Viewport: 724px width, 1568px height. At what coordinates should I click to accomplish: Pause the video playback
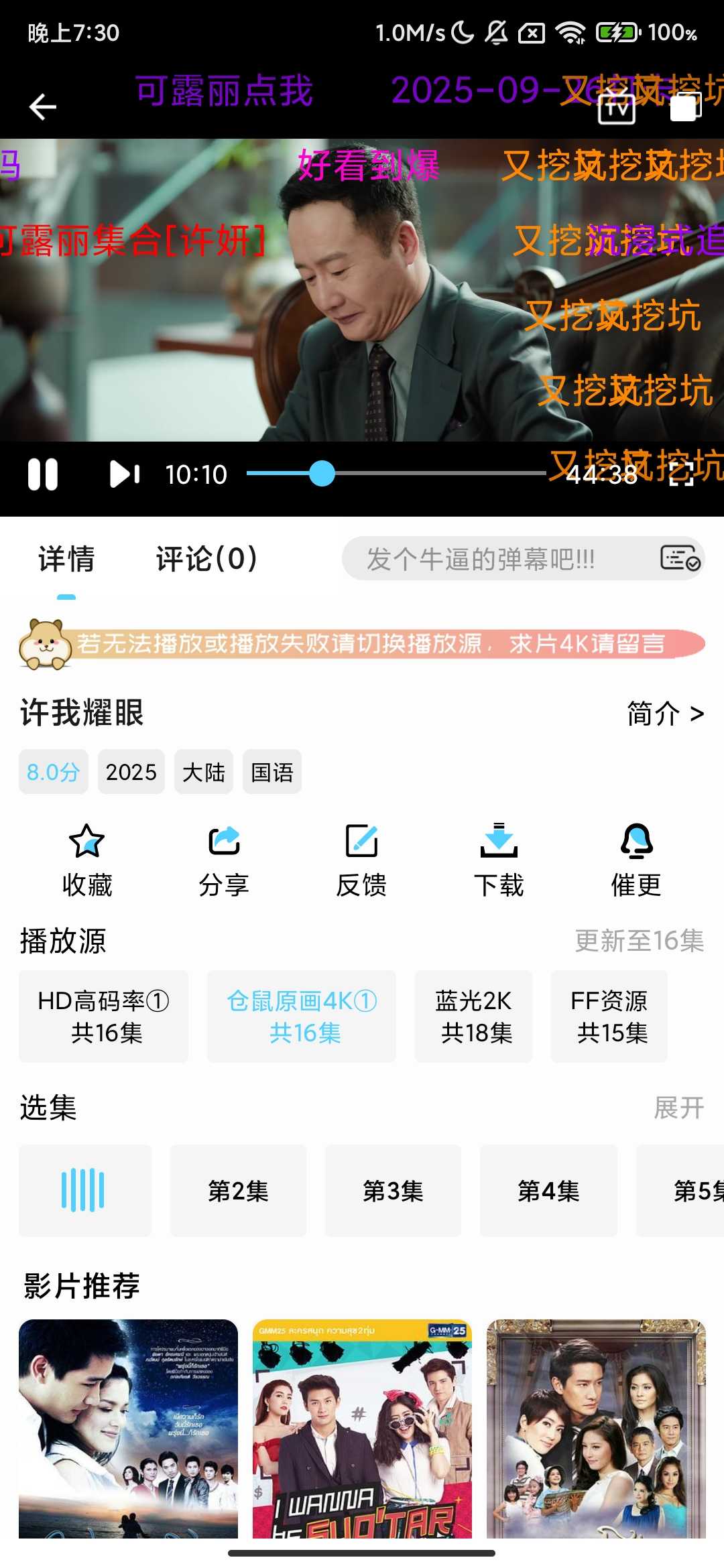(43, 474)
